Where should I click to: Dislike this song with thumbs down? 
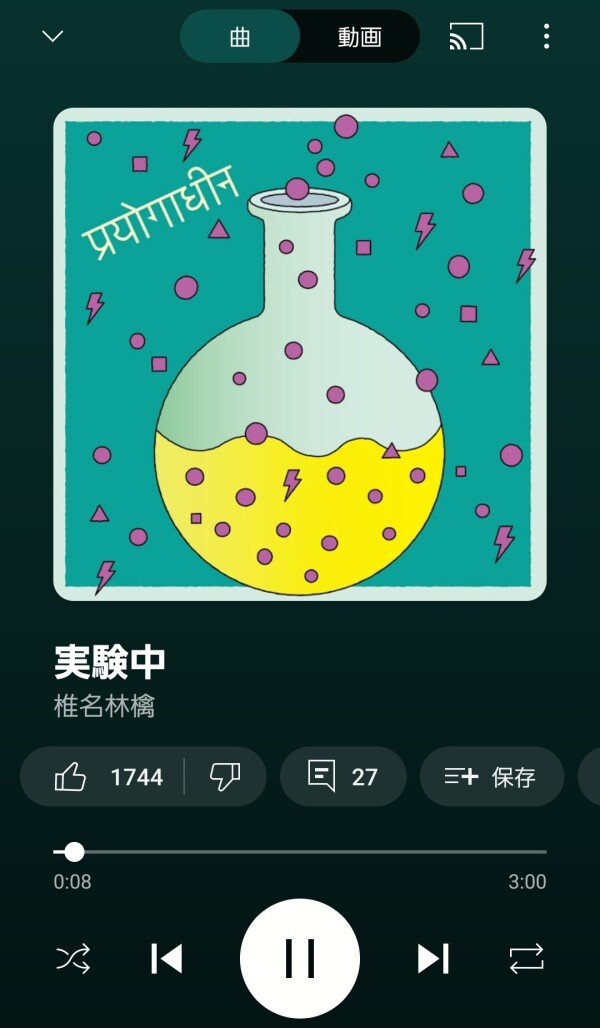click(x=225, y=776)
